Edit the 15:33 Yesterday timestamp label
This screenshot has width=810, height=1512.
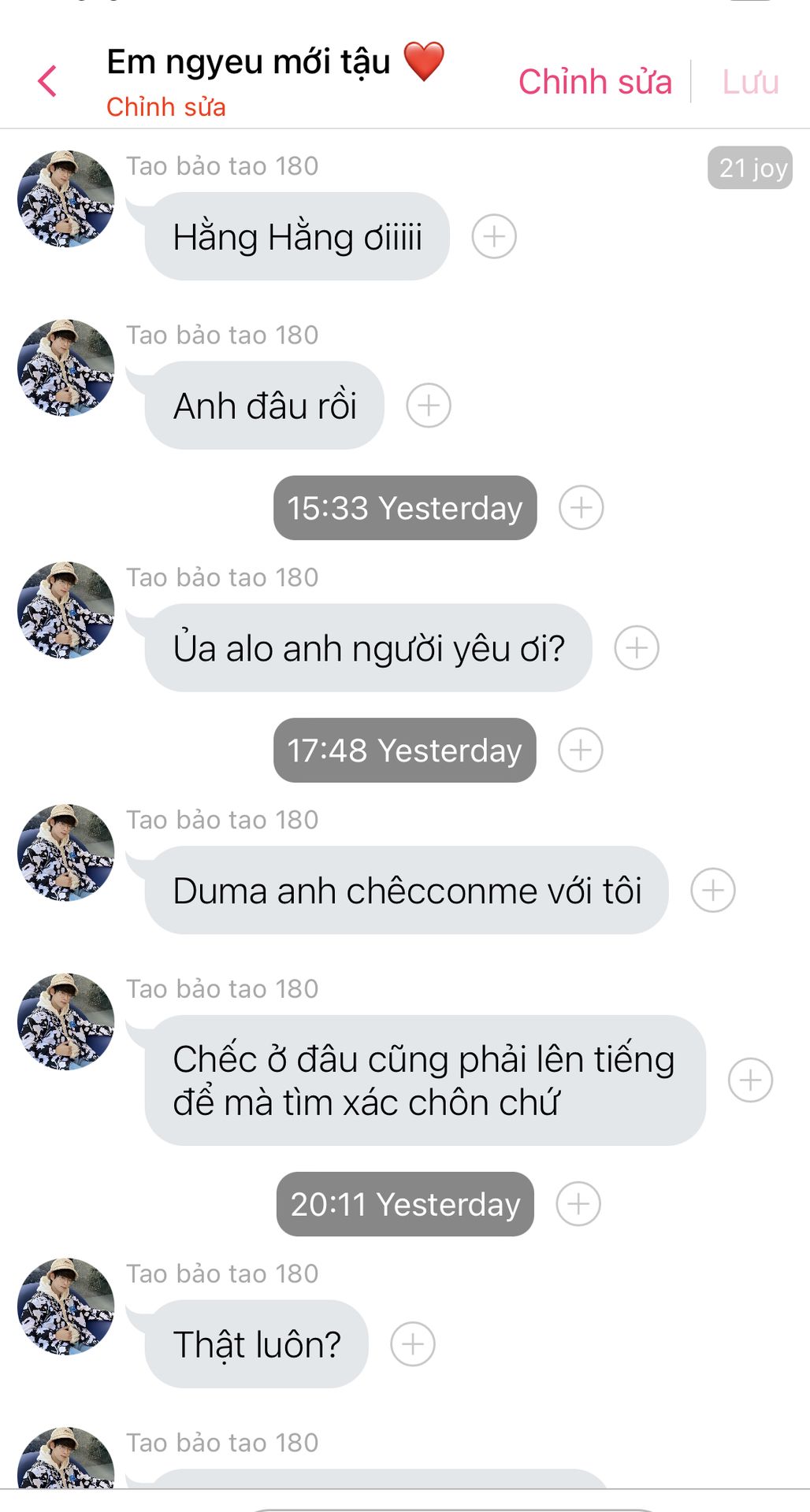tap(404, 508)
